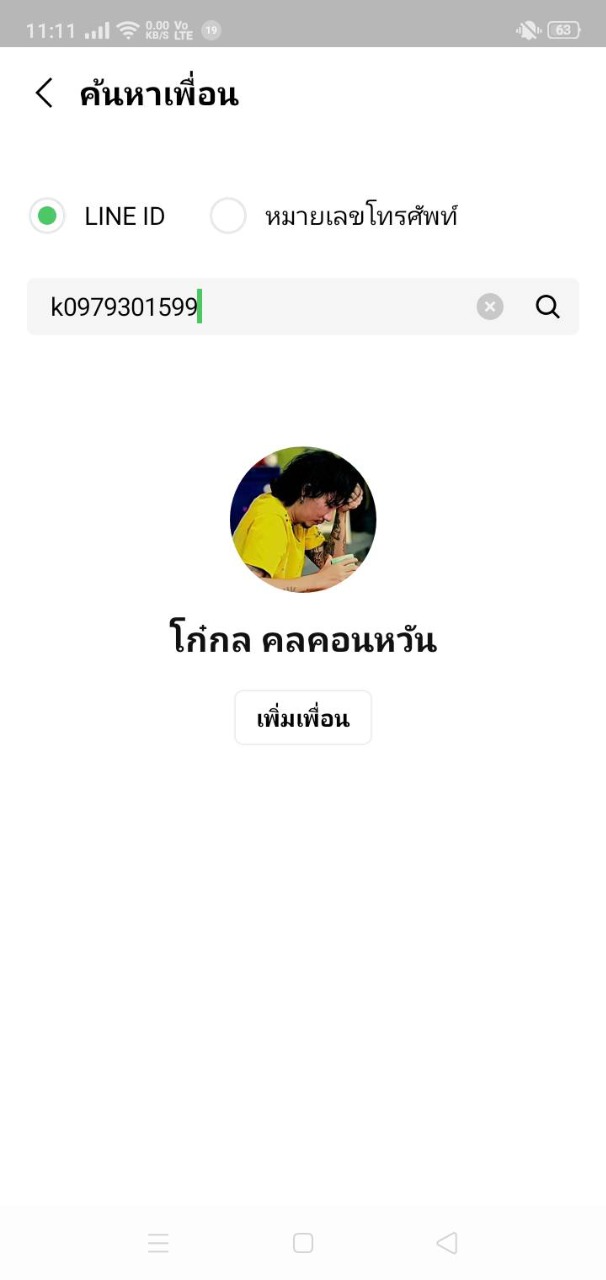Viewport: 606px width, 1280px height.
Task: Tap the system home button
Action: pos(303,1243)
